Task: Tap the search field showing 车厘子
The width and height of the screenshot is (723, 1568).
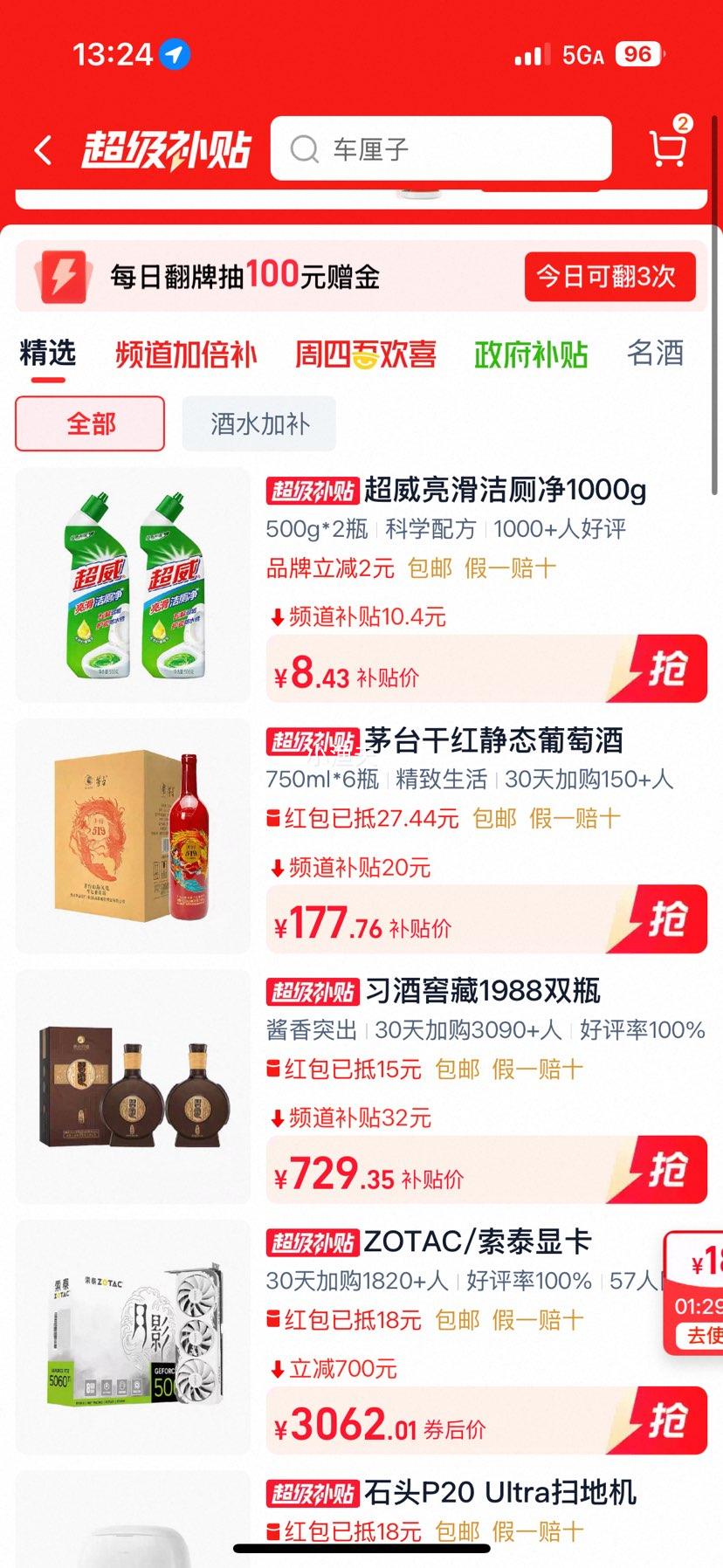Action: (437, 148)
